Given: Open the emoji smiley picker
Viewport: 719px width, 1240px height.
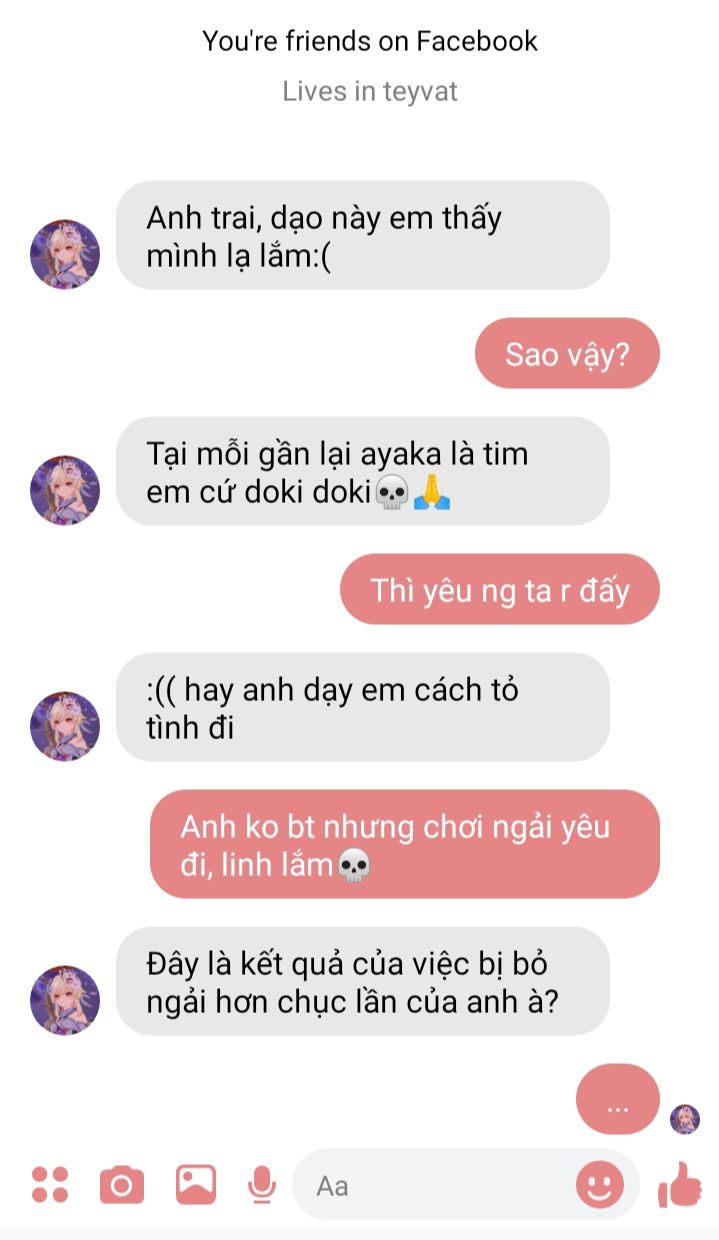Looking at the screenshot, I should point(600,1186).
